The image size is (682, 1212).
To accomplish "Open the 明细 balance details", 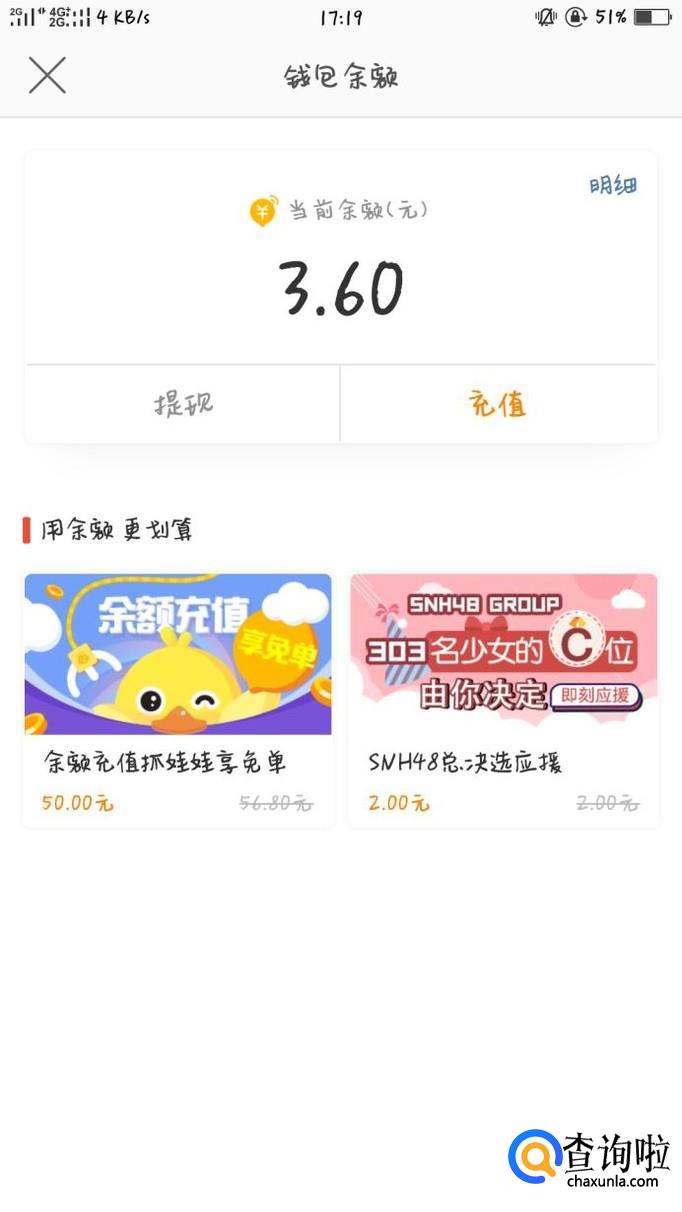I will tap(612, 185).
